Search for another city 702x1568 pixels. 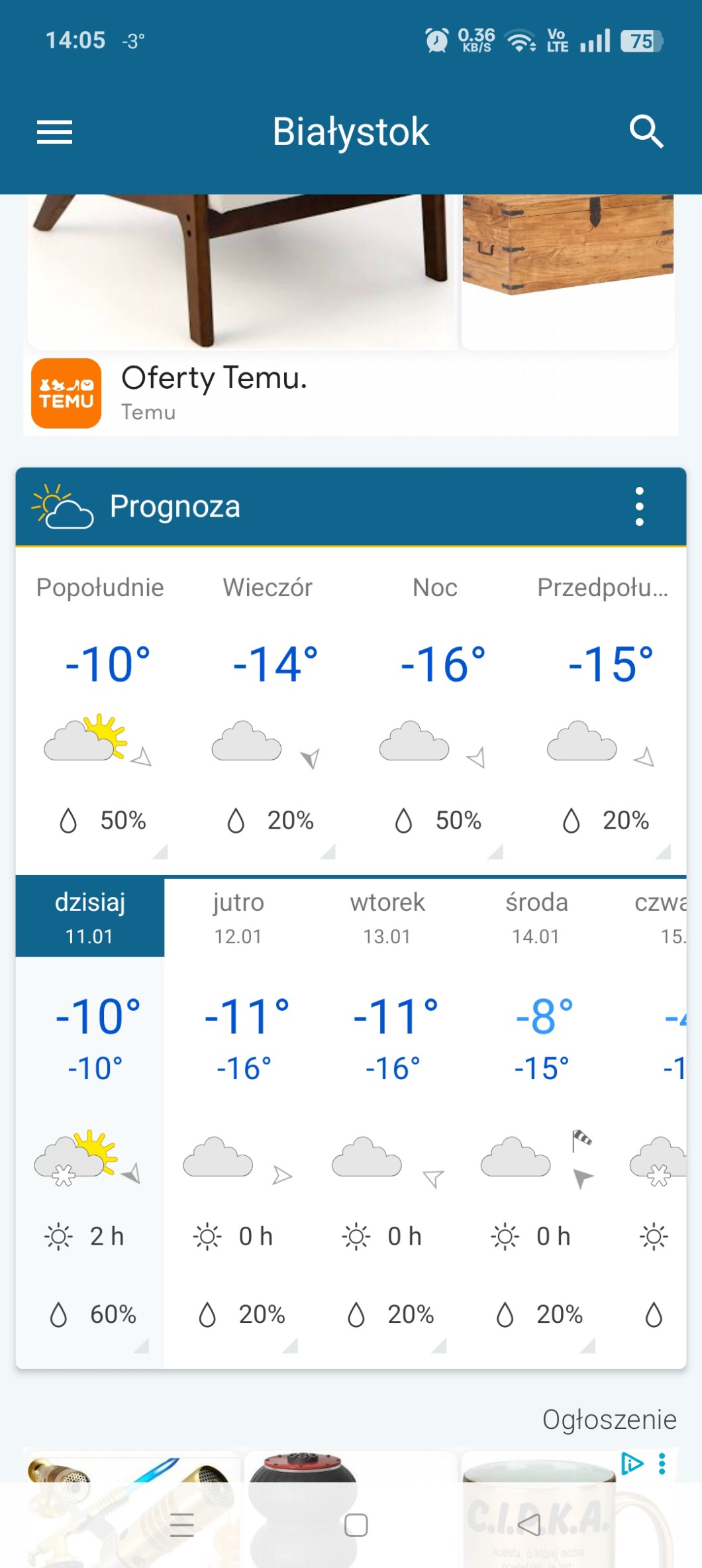point(646,131)
